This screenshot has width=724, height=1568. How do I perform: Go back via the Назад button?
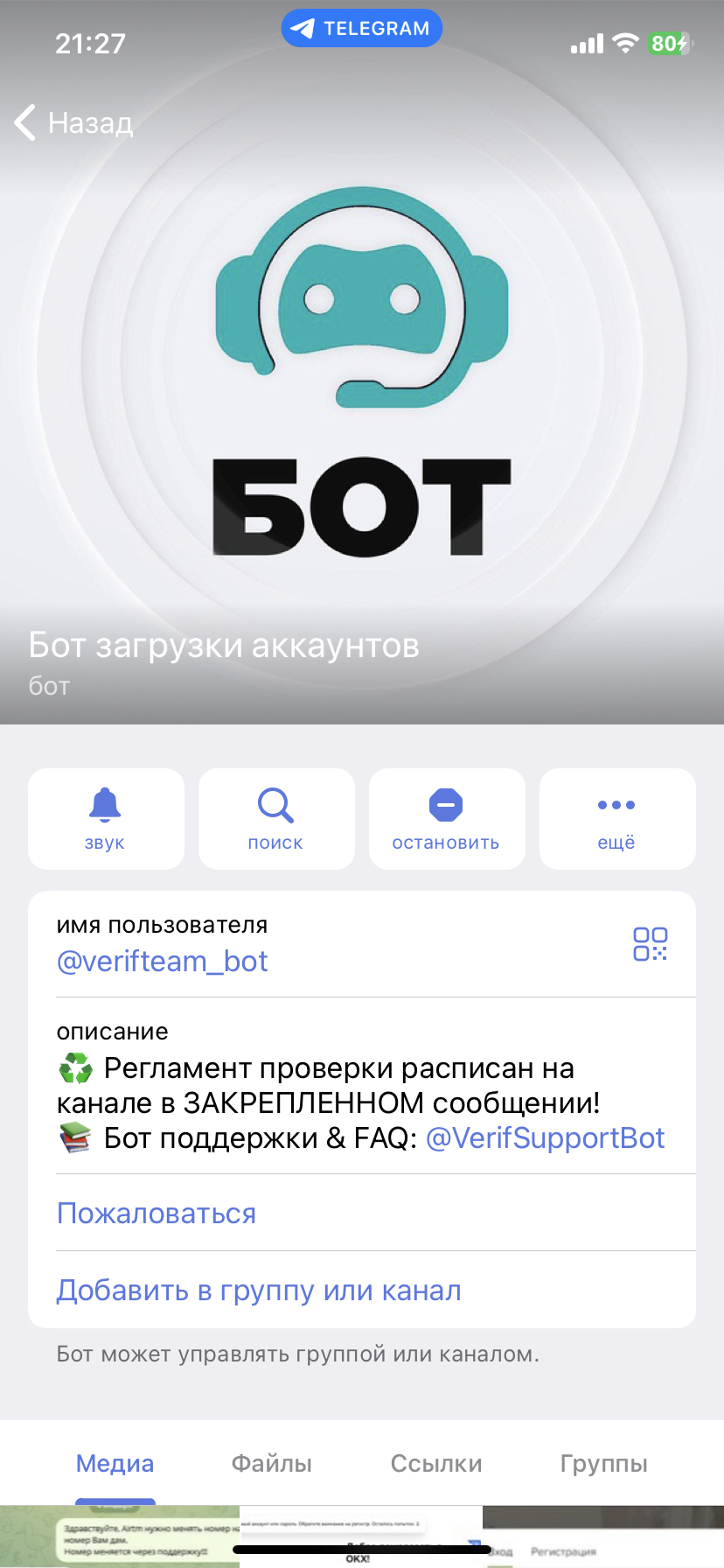click(74, 123)
